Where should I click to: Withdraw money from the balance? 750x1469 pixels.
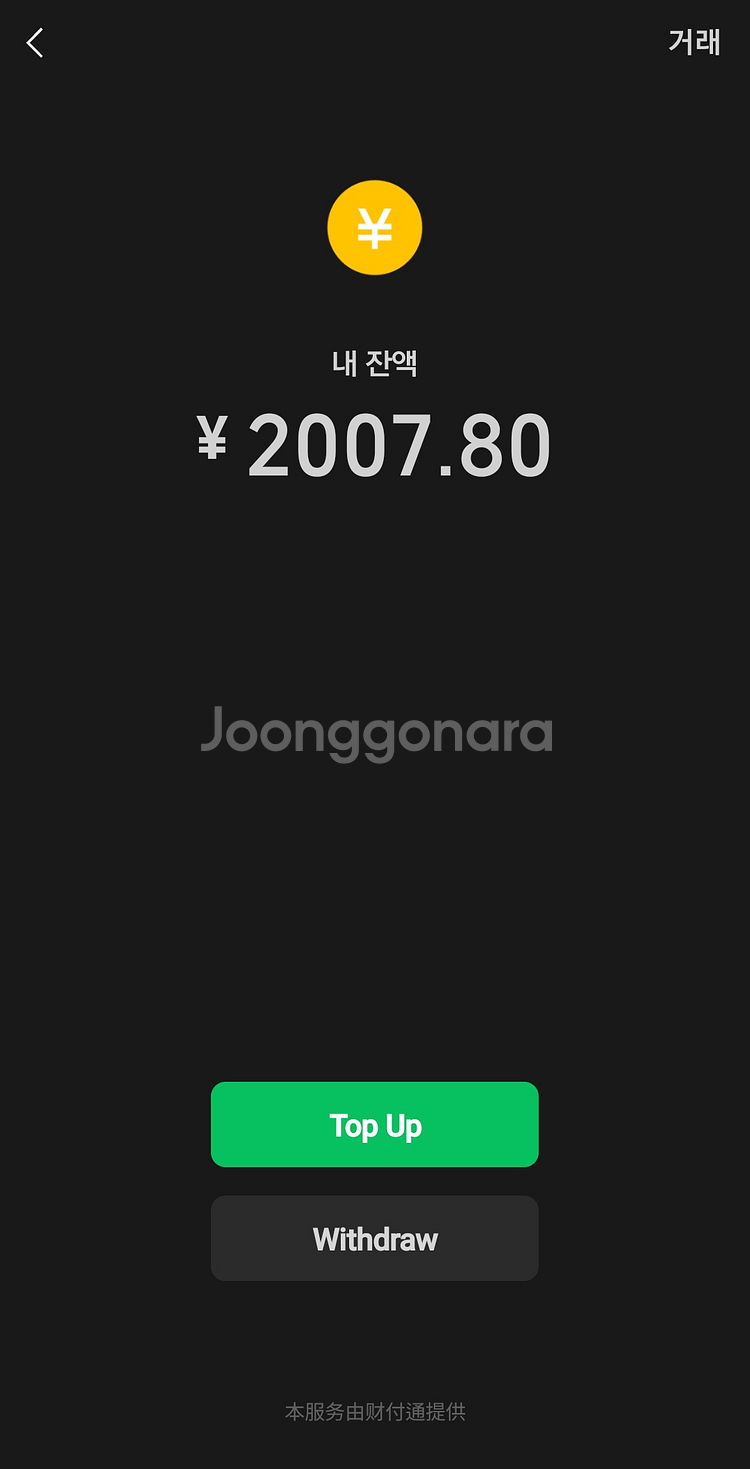click(x=375, y=1239)
